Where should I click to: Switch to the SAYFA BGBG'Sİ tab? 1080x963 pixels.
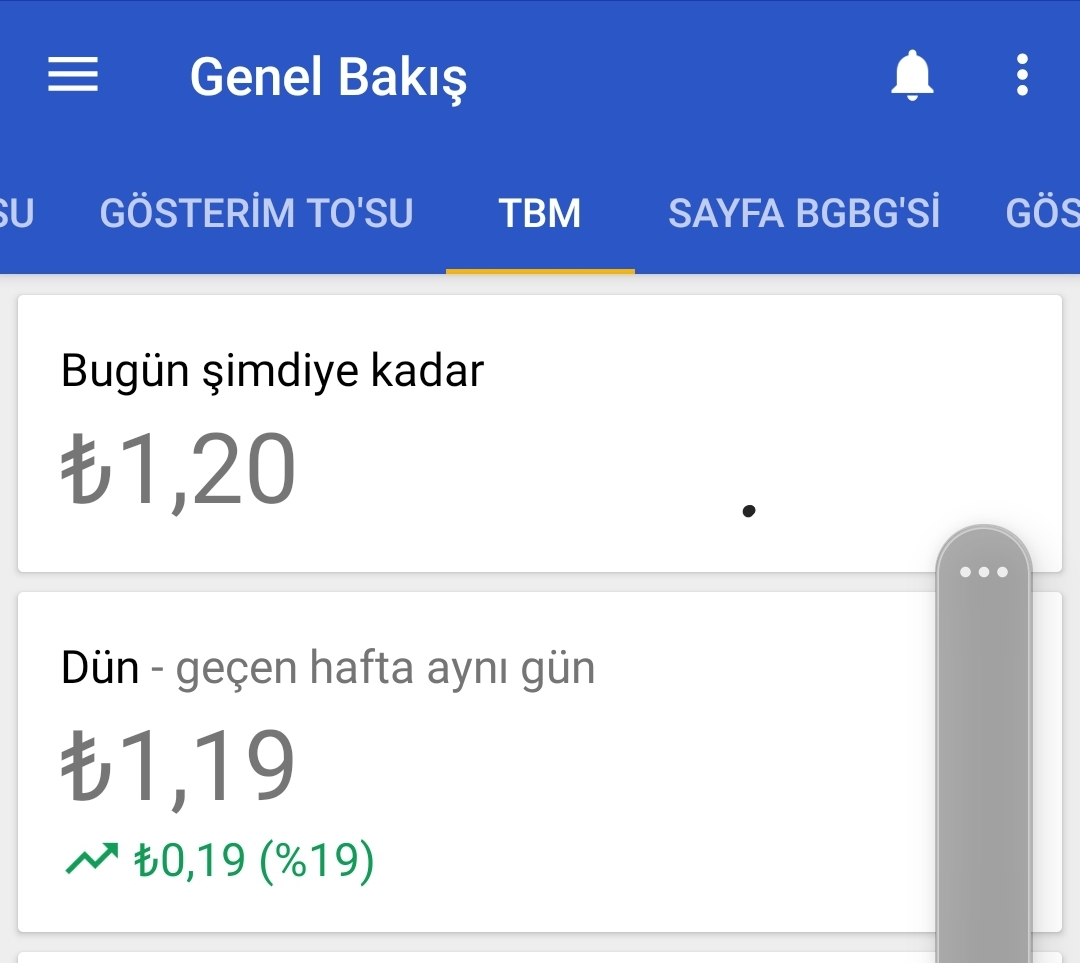(804, 213)
